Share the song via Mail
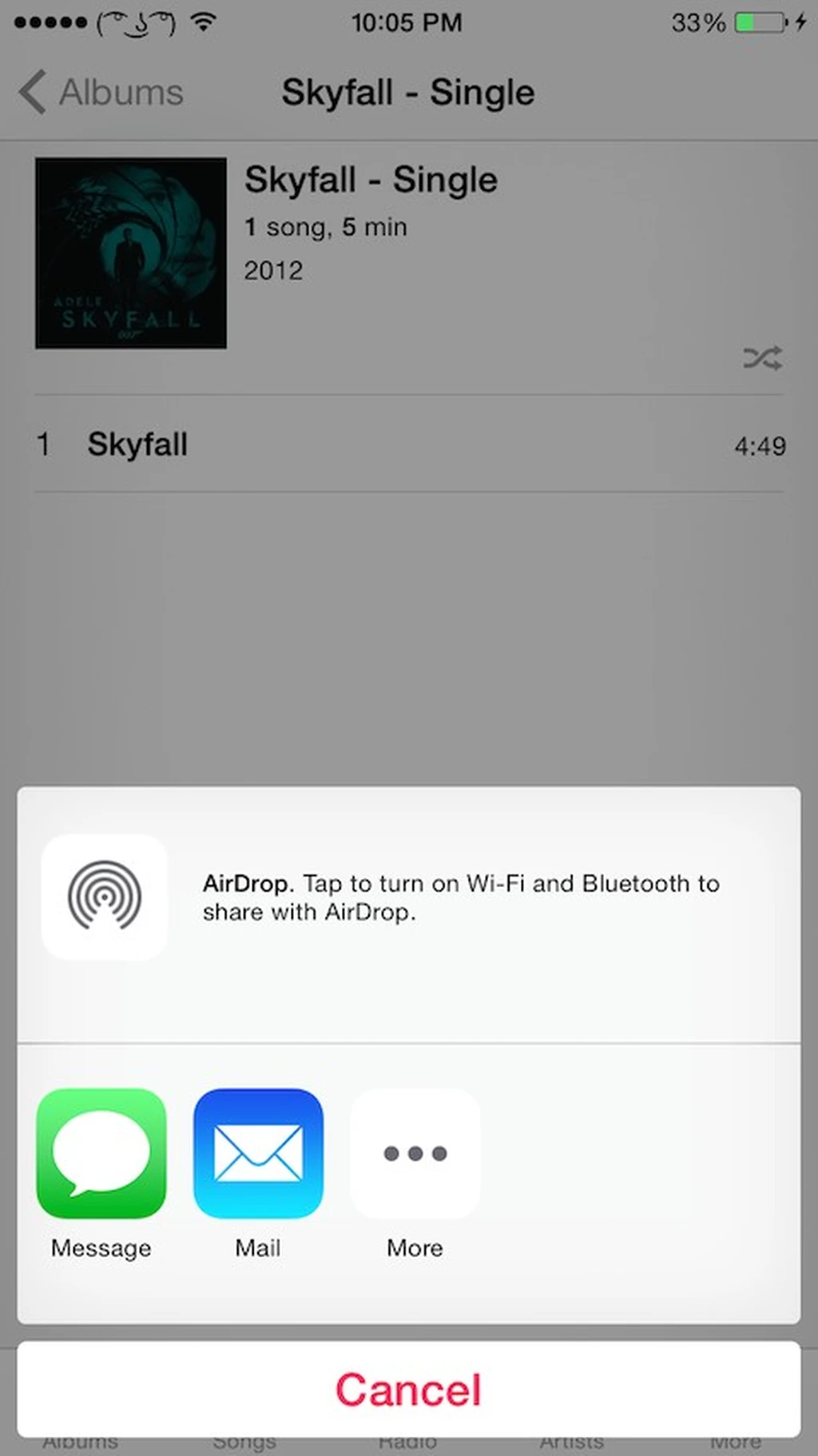The width and height of the screenshot is (818, 1456). (x=258, y=1153)
